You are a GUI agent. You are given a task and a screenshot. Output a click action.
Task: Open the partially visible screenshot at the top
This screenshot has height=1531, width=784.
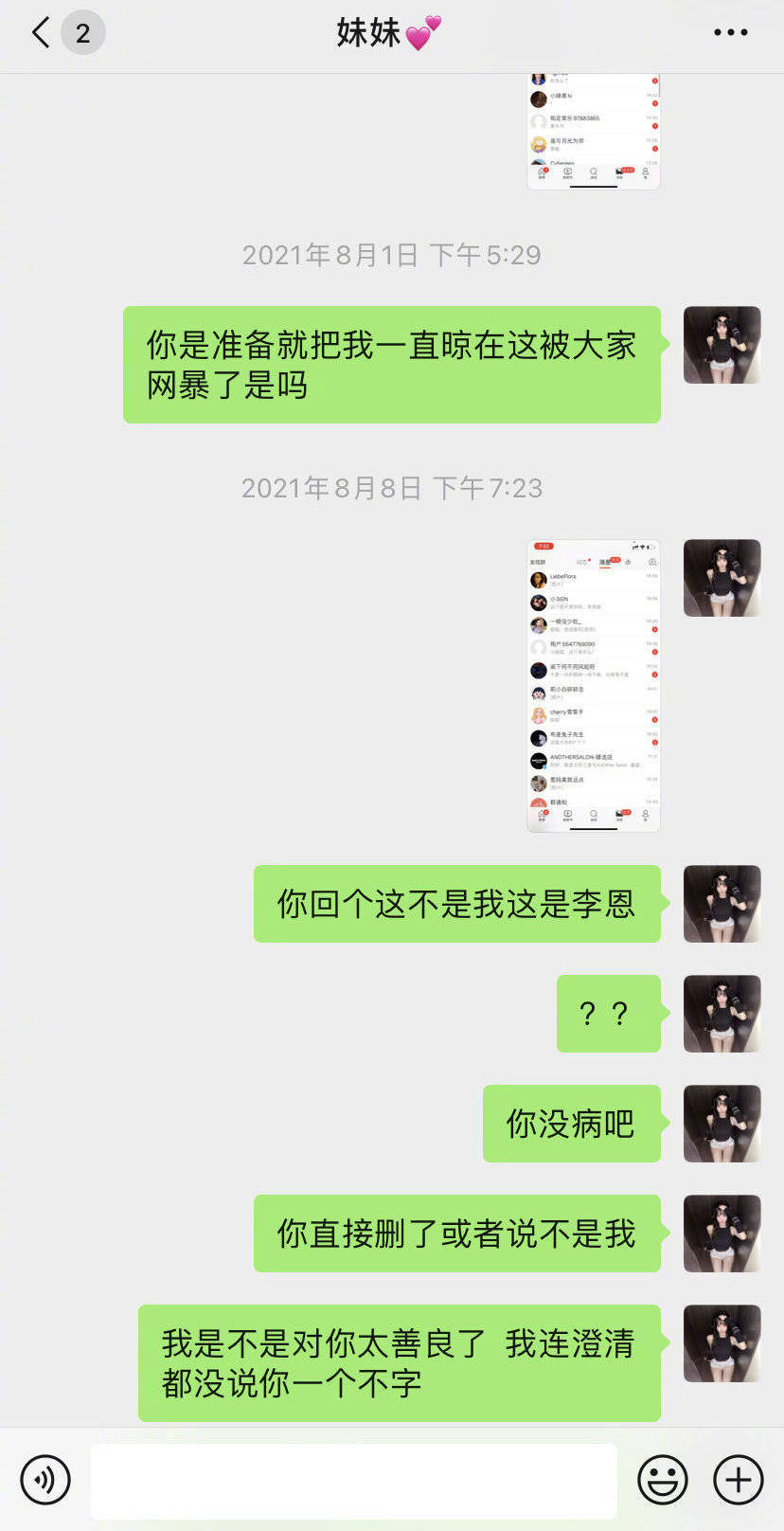593,132
